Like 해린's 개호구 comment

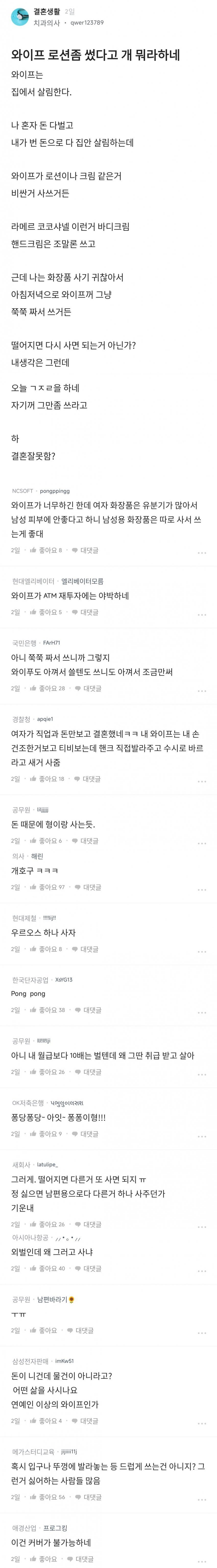47,887
